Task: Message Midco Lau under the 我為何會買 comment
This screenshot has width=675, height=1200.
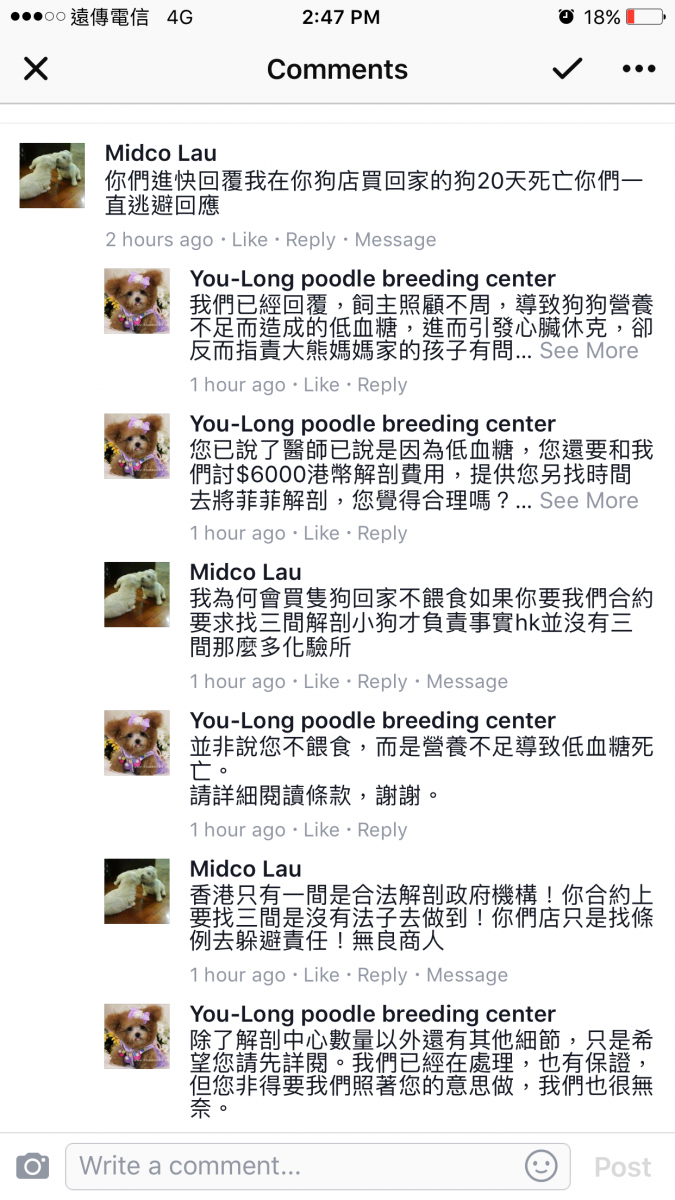Action: [467, 682]
